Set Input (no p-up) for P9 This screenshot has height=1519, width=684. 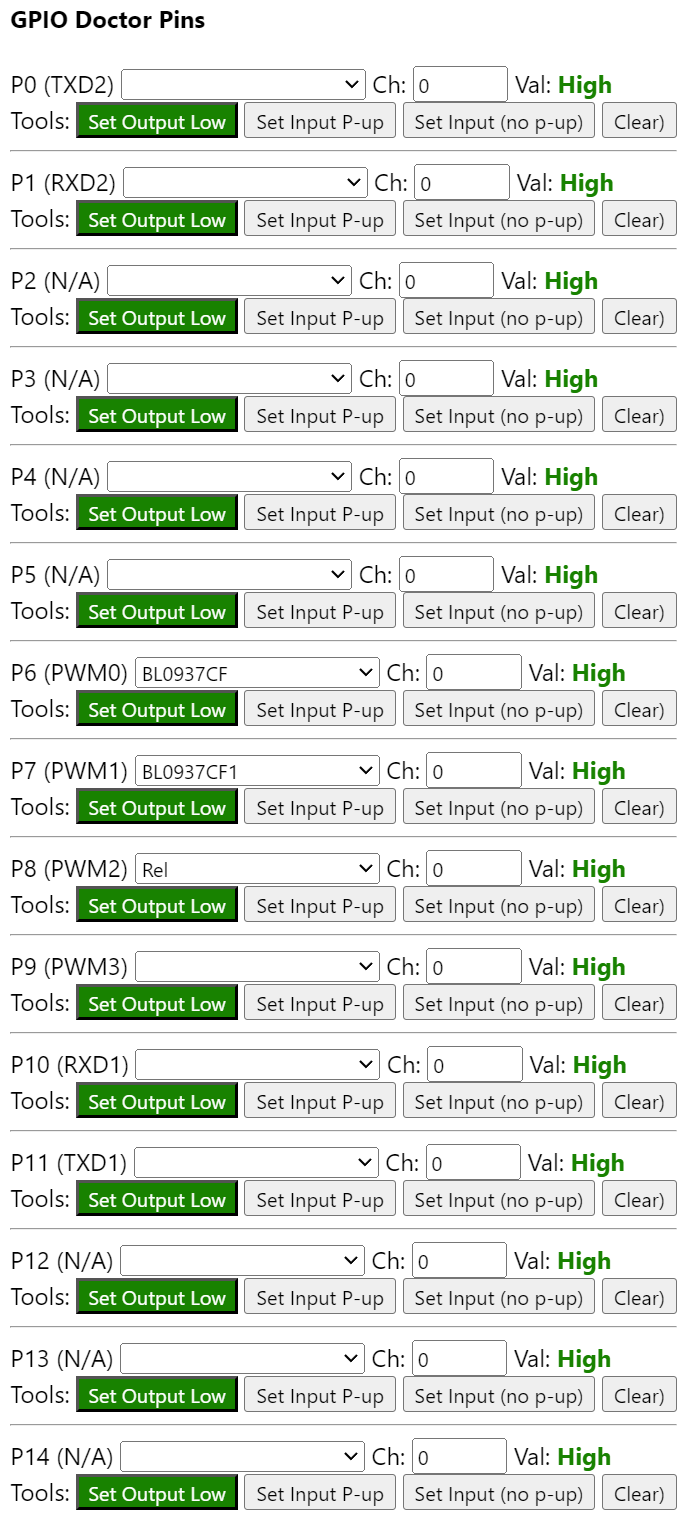point(498,1004)
